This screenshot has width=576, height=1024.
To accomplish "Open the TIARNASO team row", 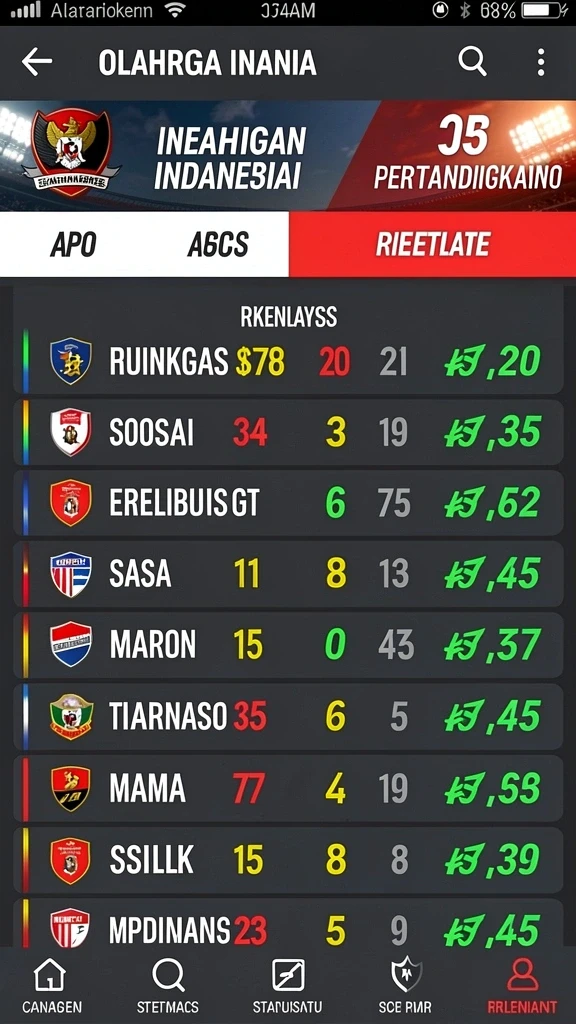I will tap(288, 716).
